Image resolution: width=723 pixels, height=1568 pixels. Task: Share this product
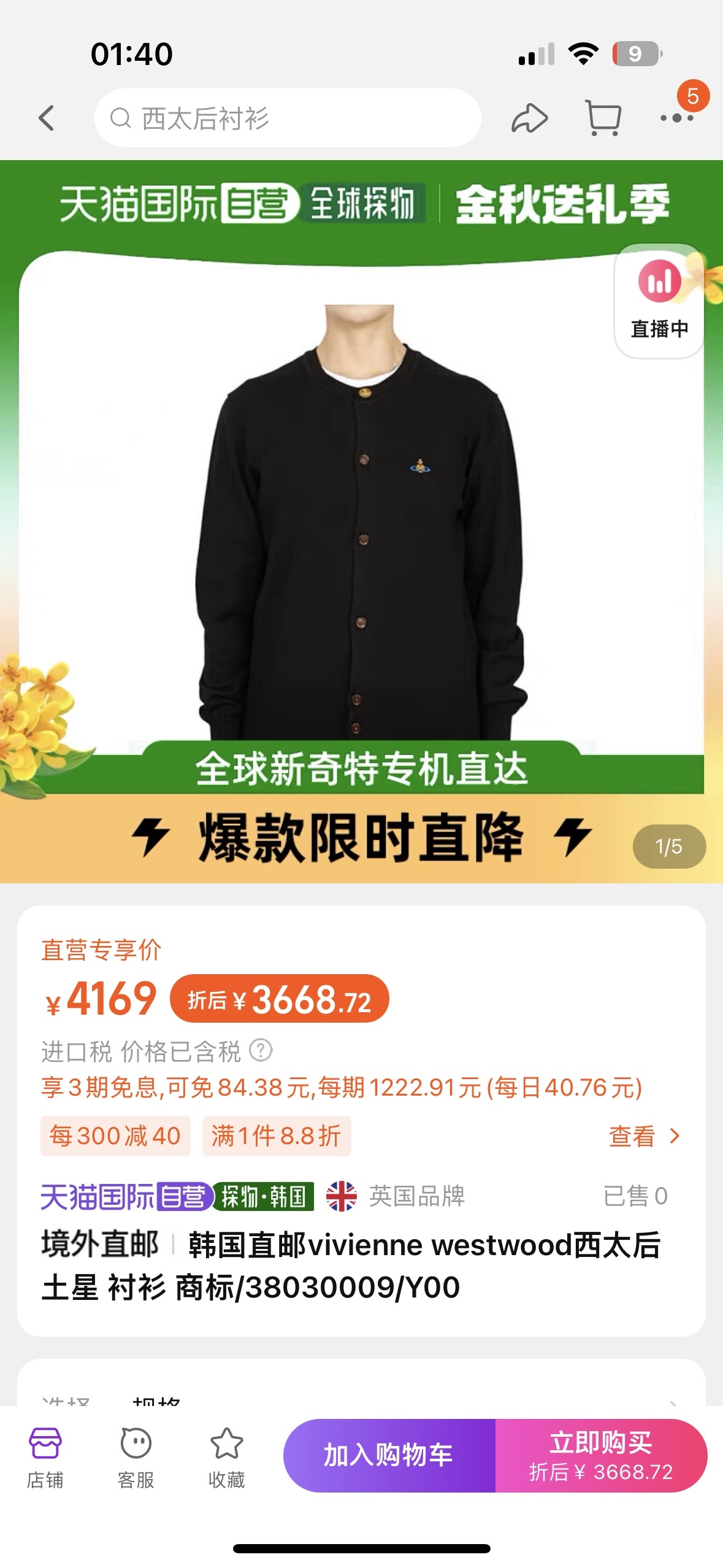pos(529,118)
